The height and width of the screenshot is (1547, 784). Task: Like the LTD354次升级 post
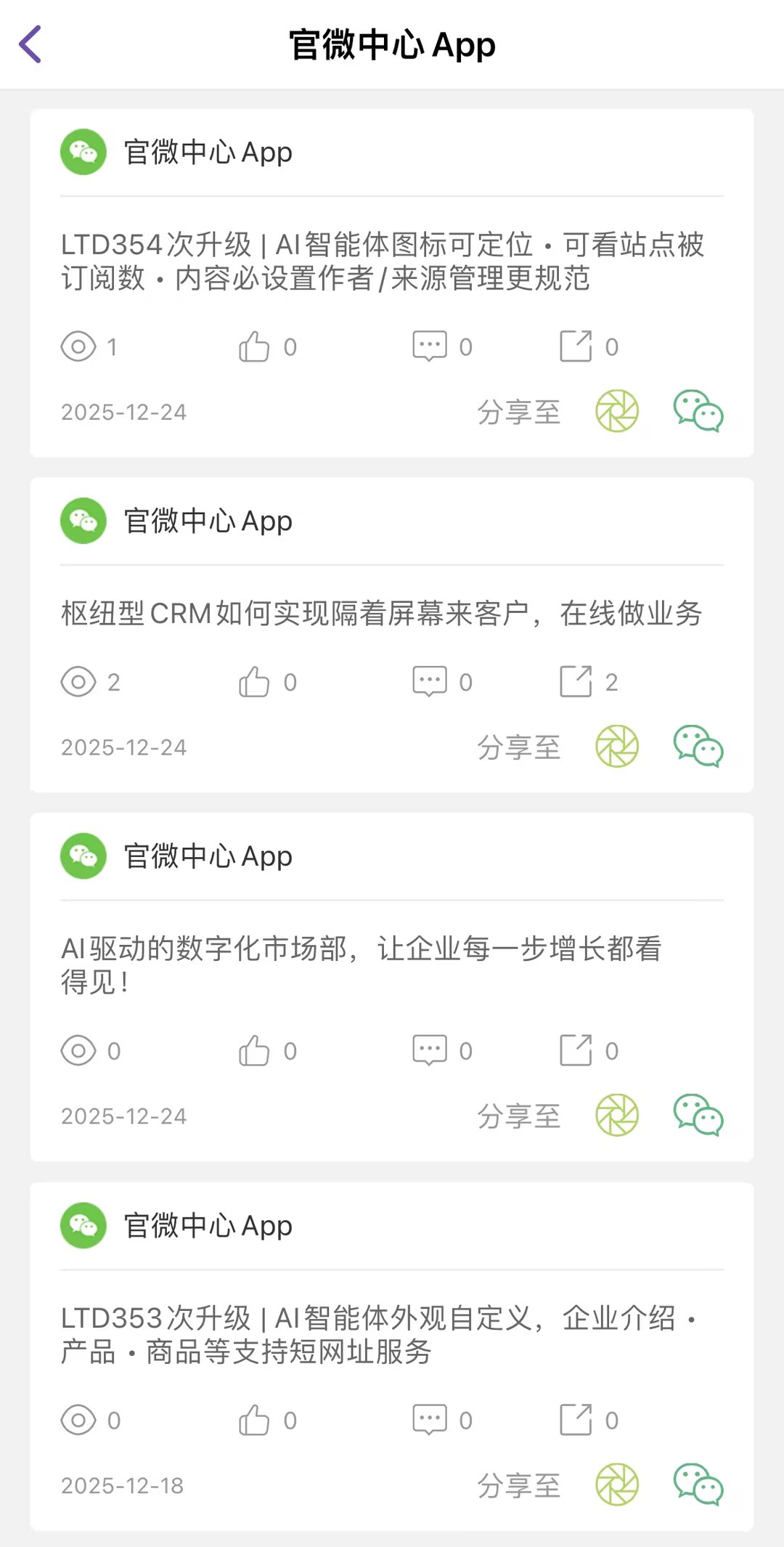[254, 346]
